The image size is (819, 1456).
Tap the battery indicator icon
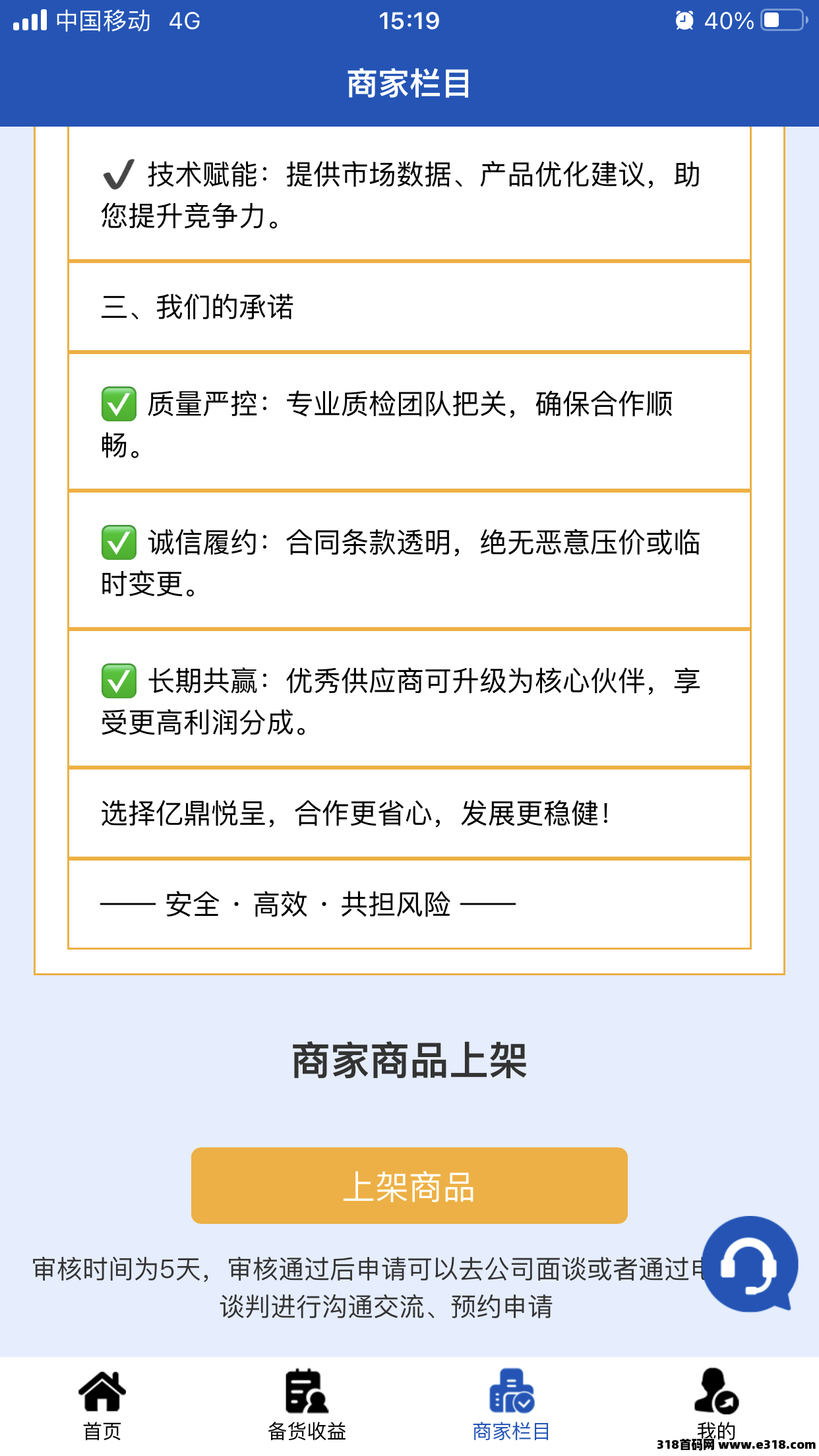coord(780,20)
